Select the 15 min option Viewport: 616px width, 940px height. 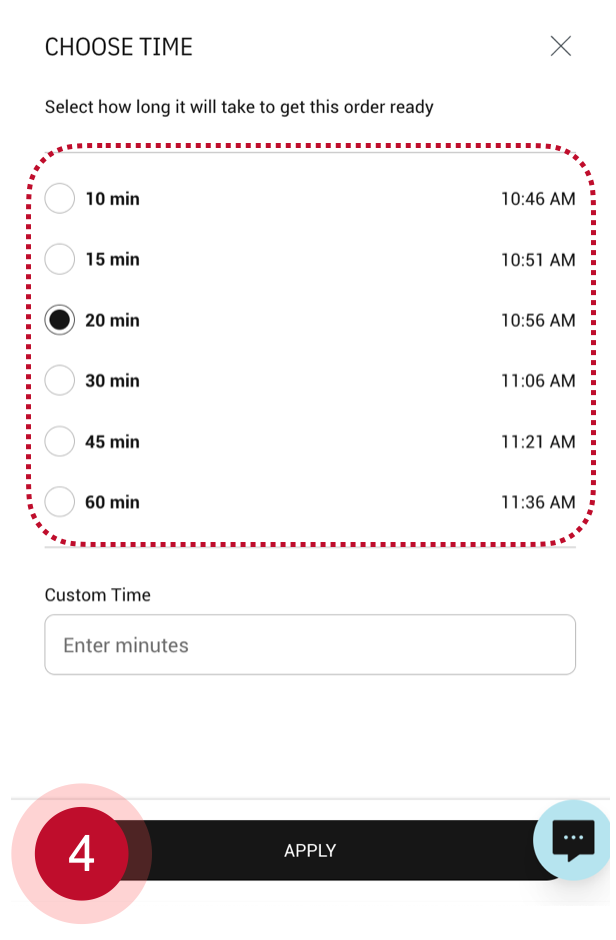[x=60, y=259]
